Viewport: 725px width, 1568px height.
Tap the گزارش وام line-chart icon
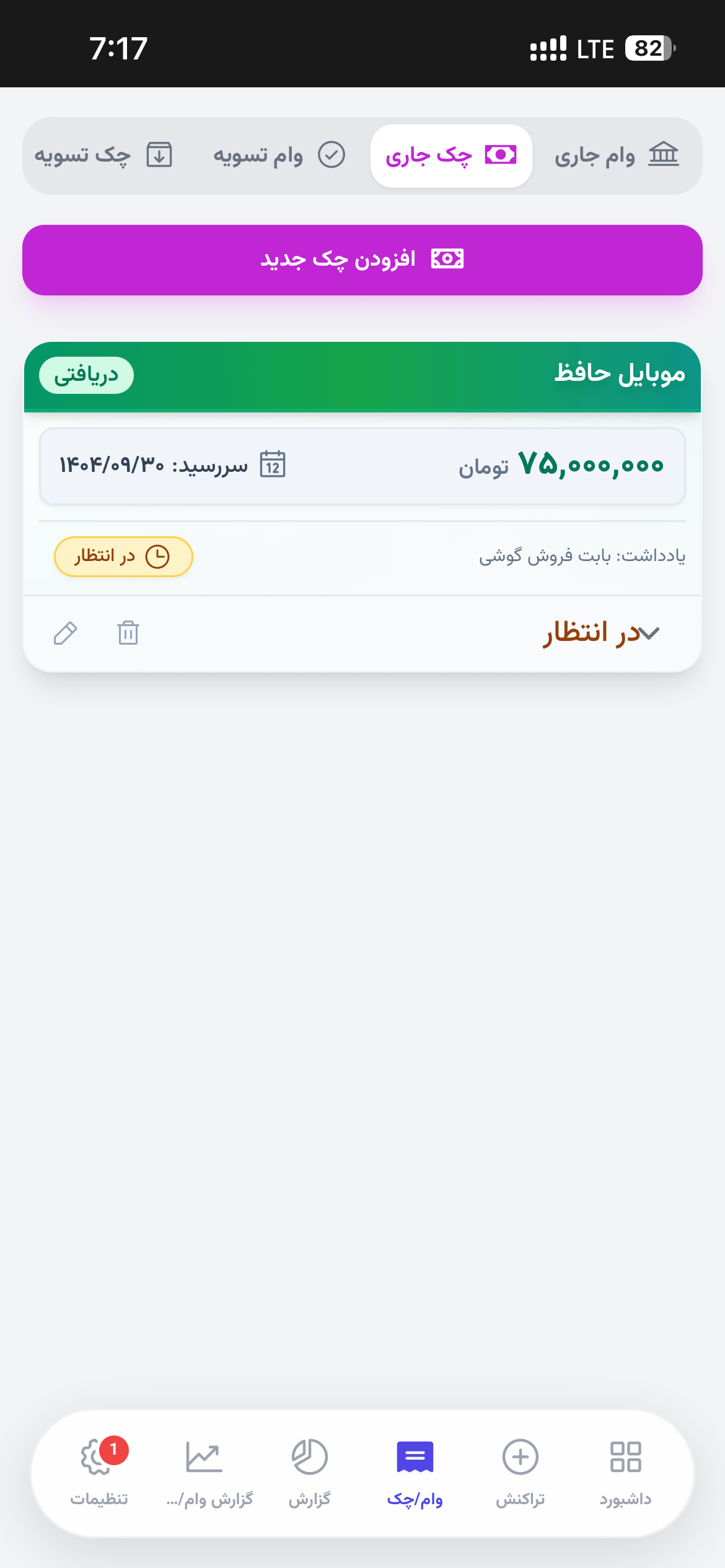[203, 1458]
